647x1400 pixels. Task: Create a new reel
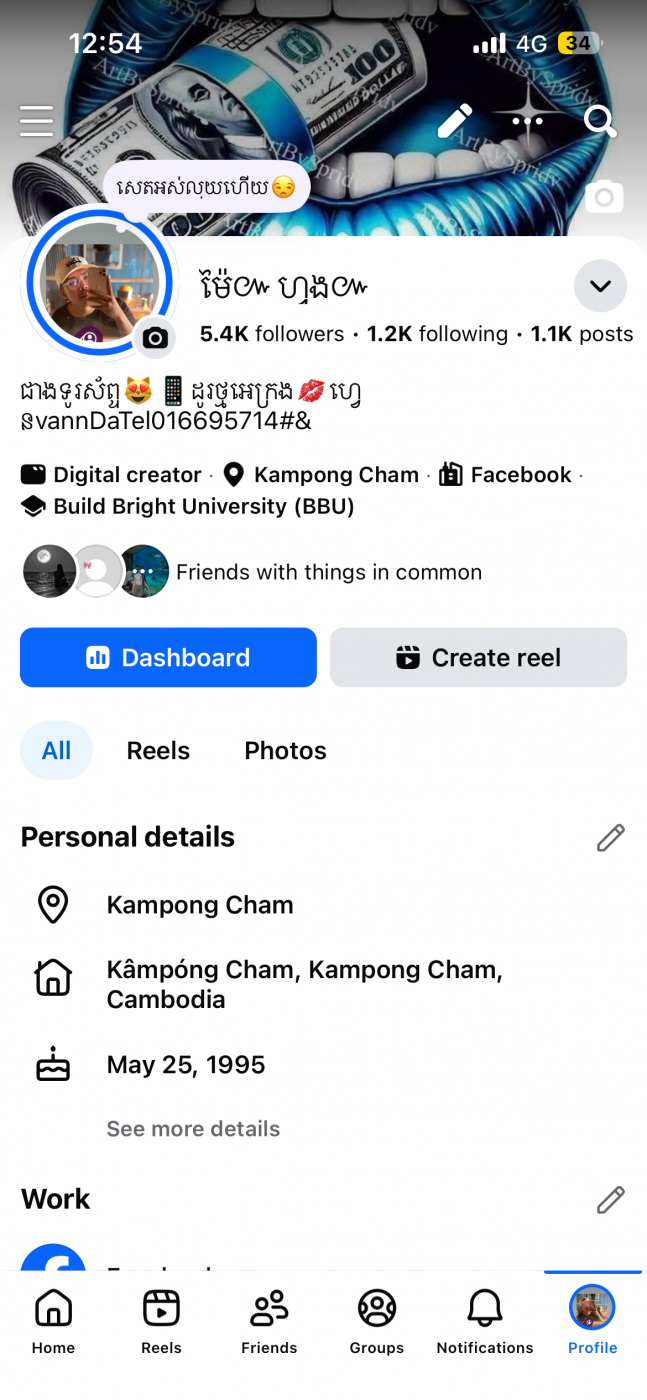tap(478, 657)
